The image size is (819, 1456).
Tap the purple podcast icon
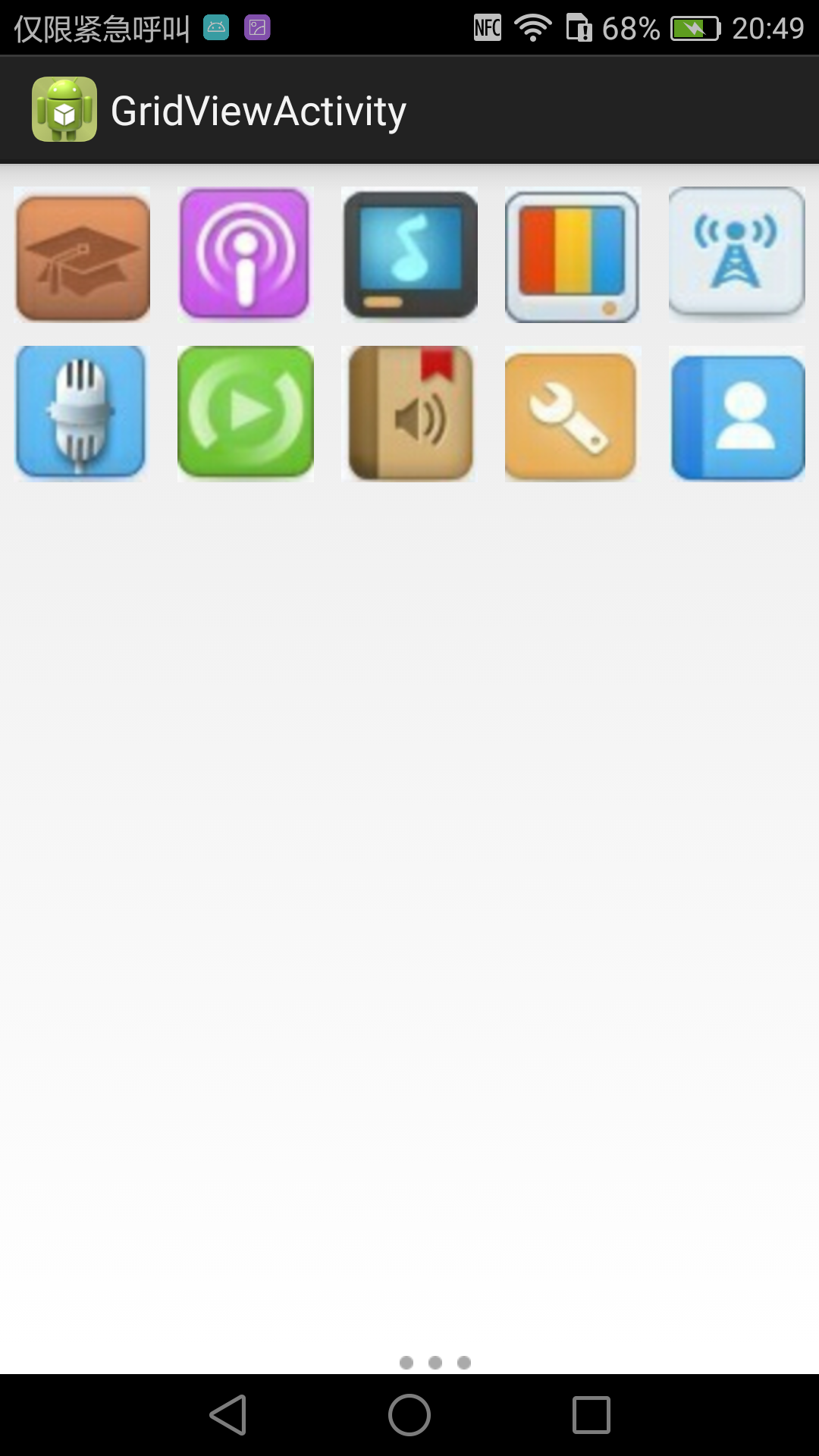click(x=246, y=255)
